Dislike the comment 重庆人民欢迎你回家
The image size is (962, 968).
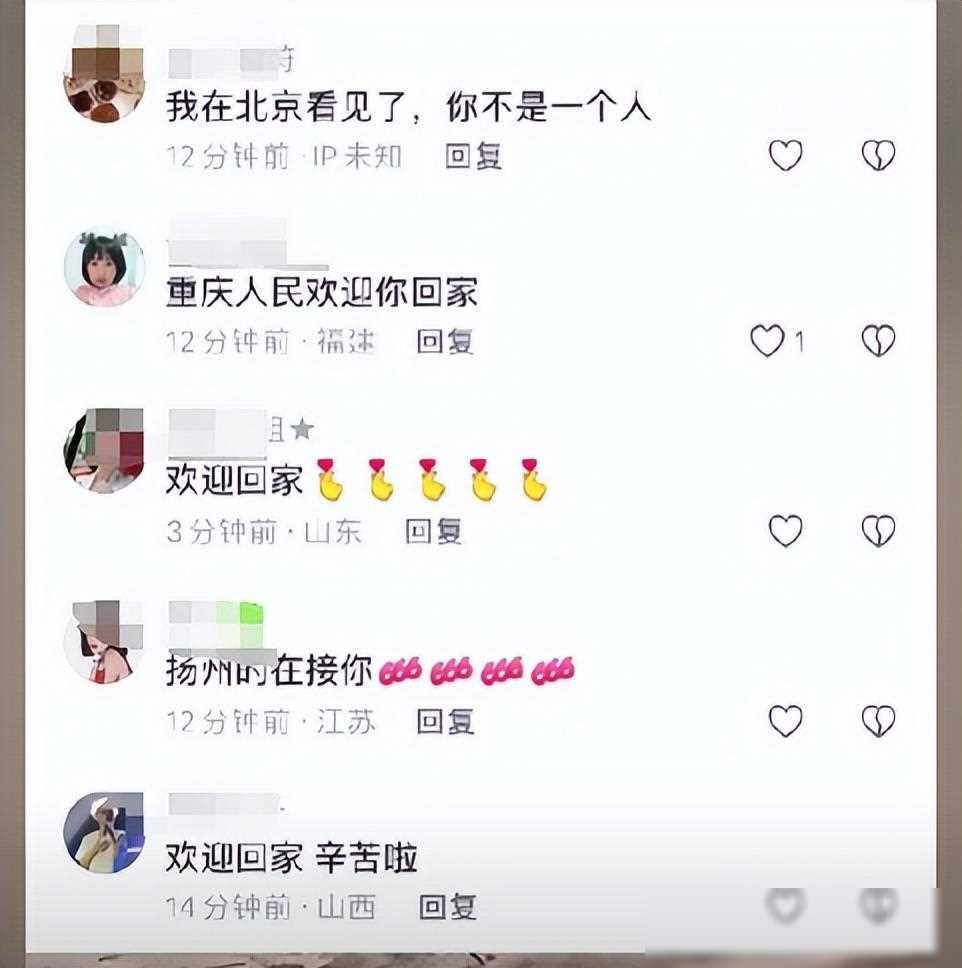coord(878,342)
